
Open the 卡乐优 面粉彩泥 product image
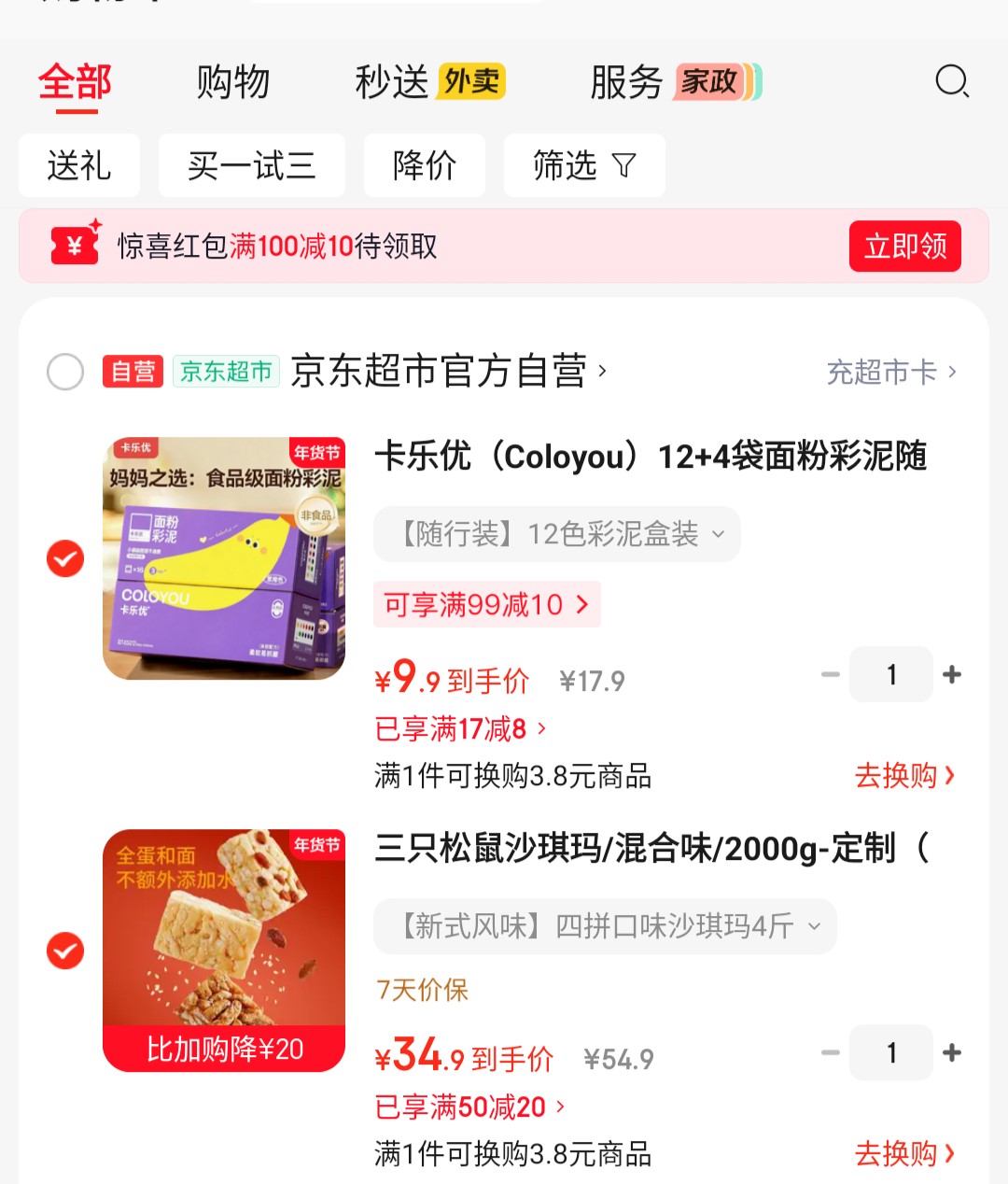[x=224, y=558]
